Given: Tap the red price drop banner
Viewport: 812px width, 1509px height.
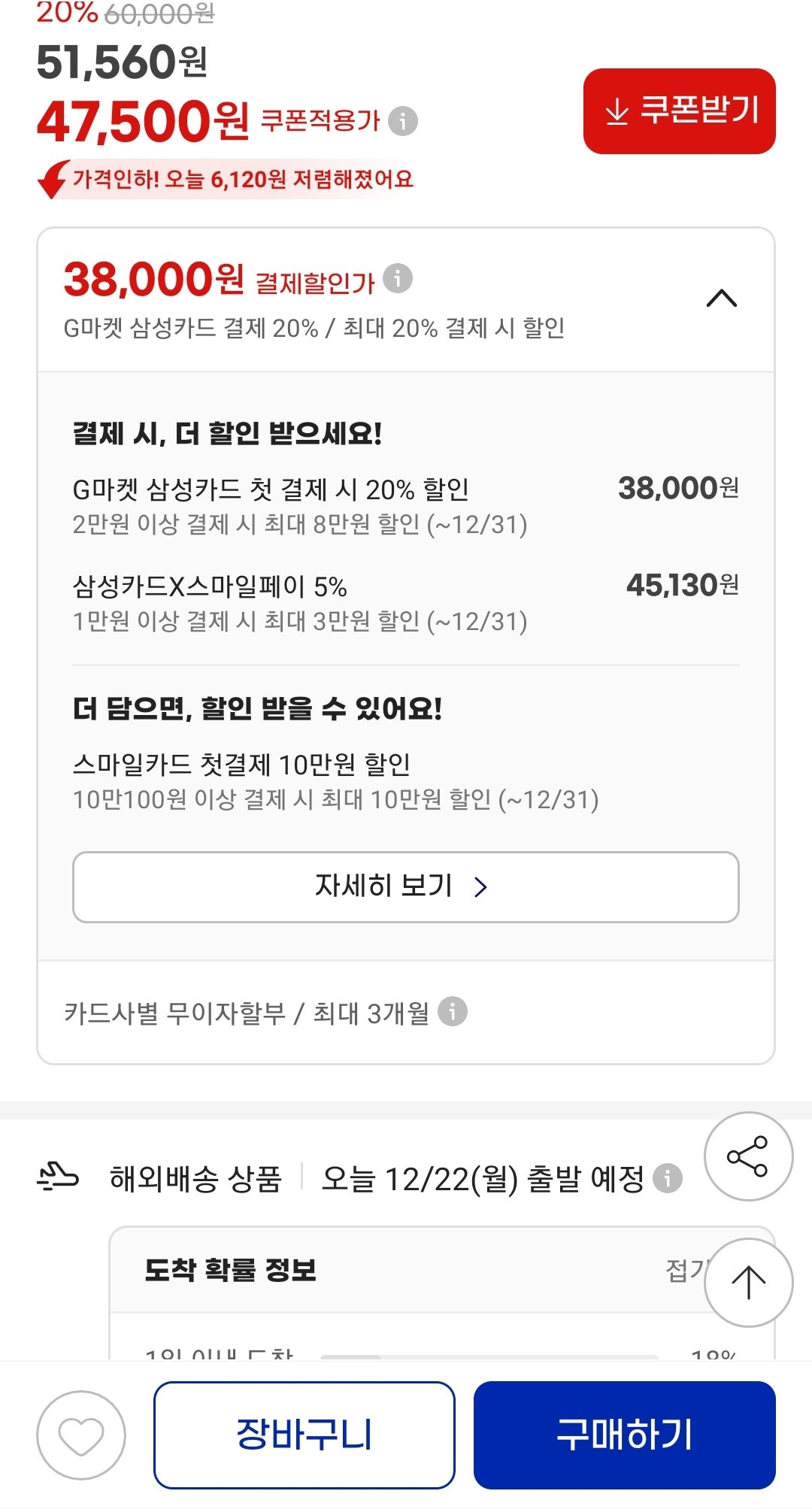Looking at the screenshot, I should coord(226,179).
